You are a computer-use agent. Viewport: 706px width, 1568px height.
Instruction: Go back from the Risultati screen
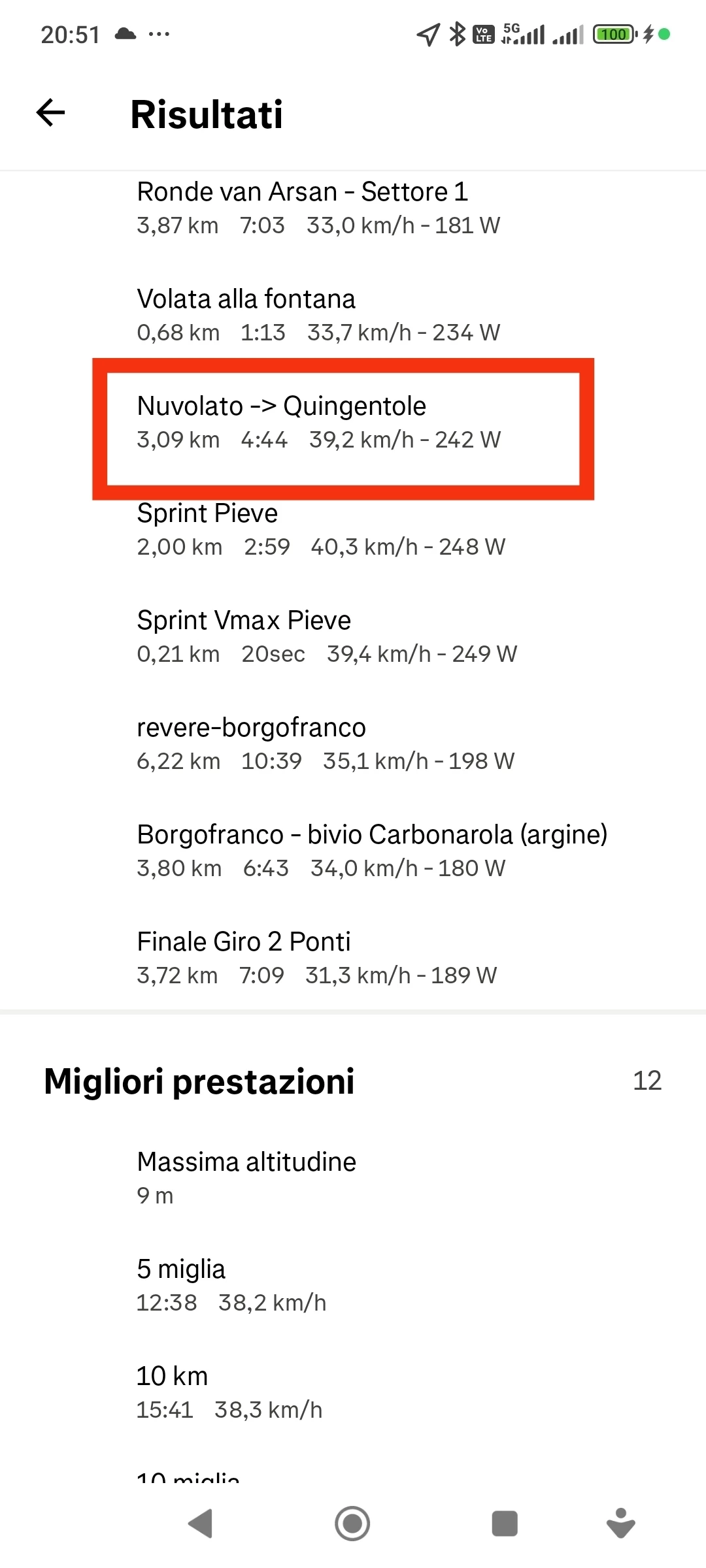(51, 113)
